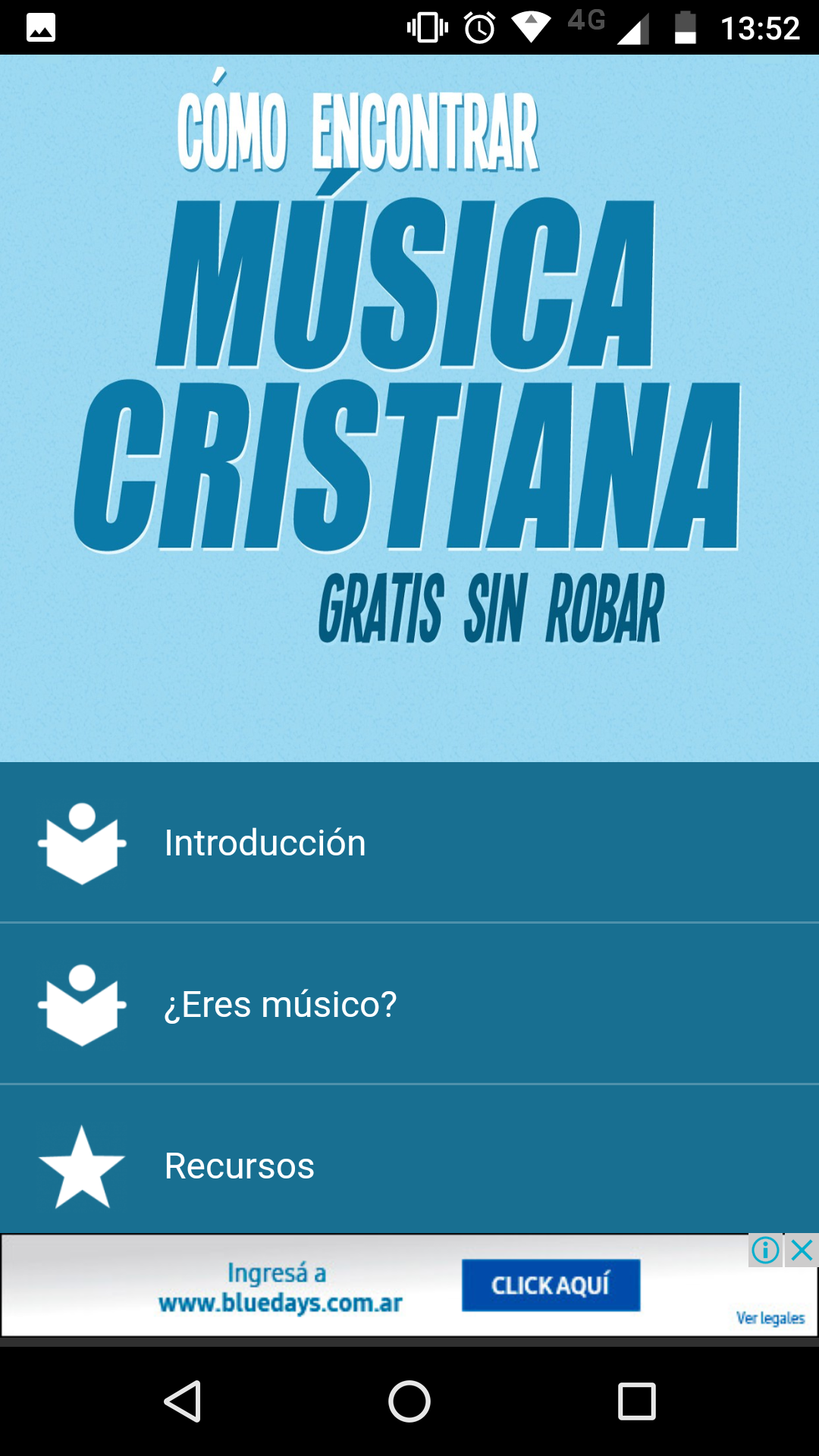This screenshot has width=819, height=1456.
Task: Open the Ver legales link
Action: [770, 1318]
